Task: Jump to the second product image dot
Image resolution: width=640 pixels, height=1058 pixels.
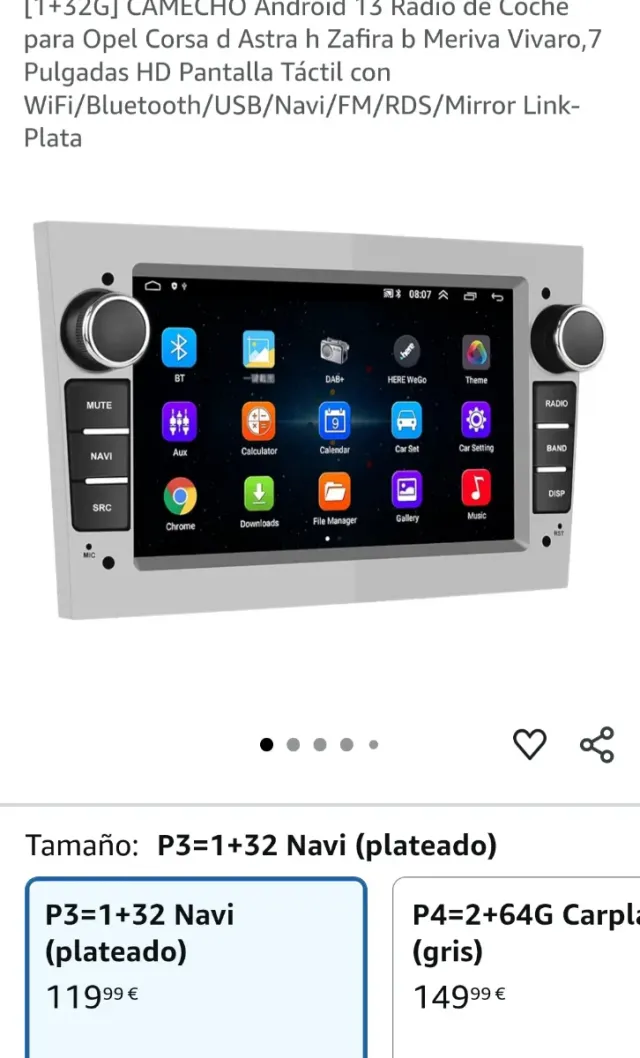Action: coord(293,744)
